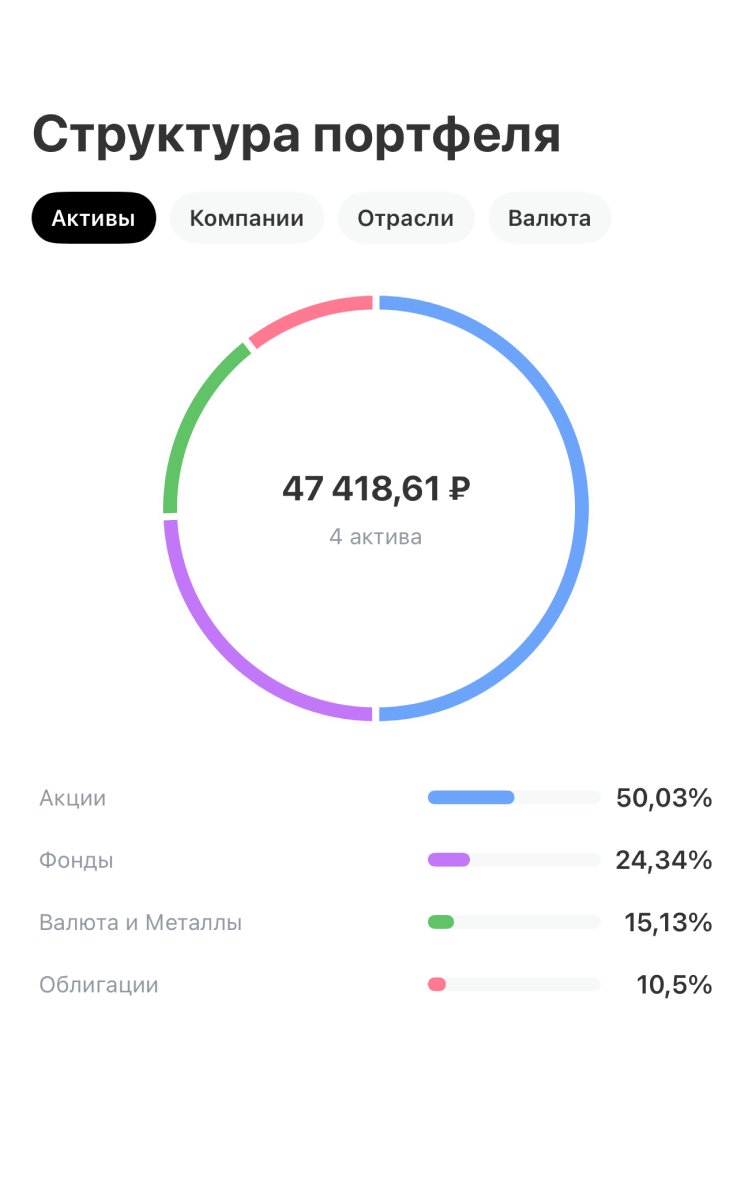Switch to the Компании chip
Viewport: 740px width, 1196px height.
pyautogui.click(x=247, y=218)
